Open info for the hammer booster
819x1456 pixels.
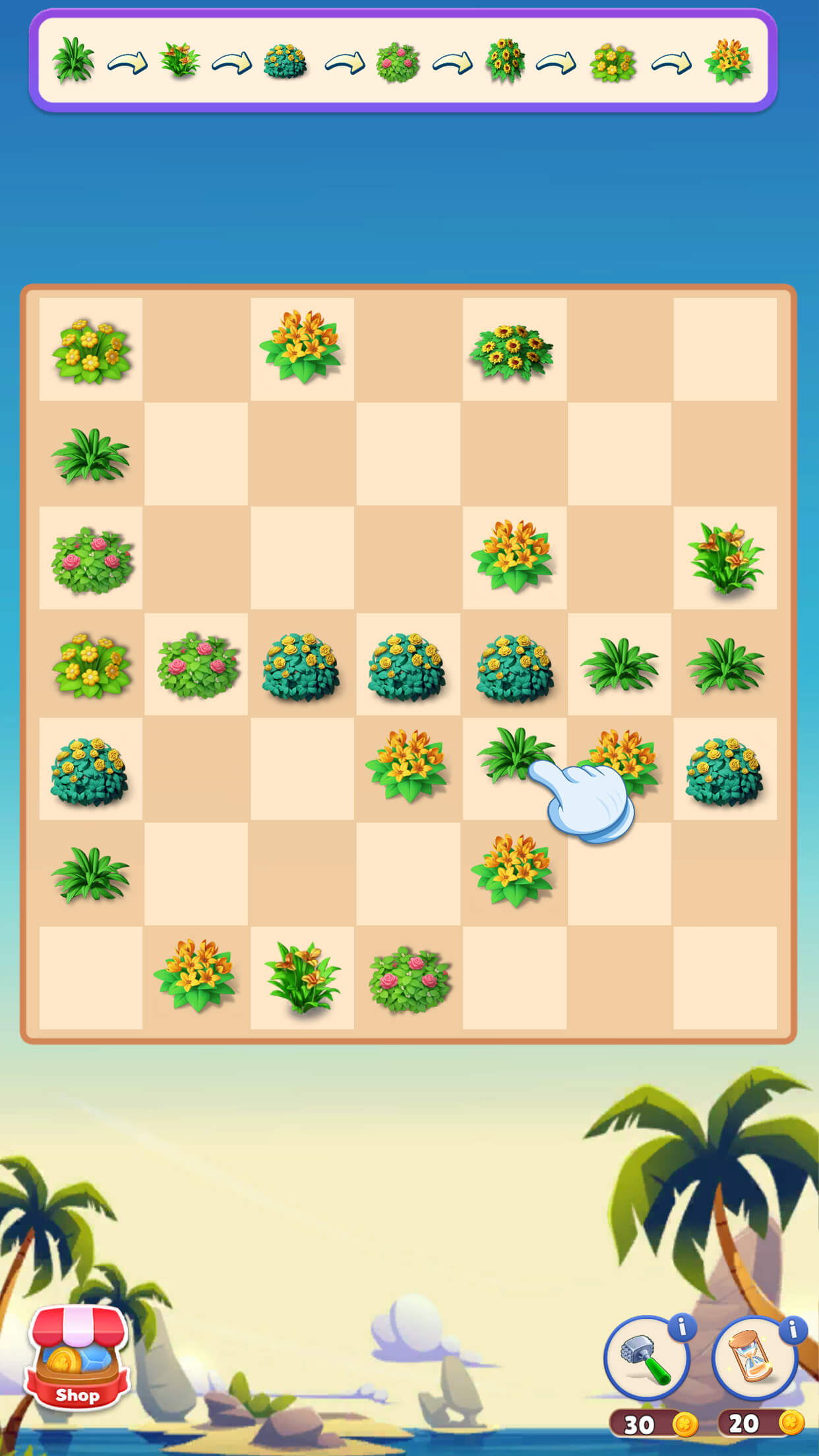click(682, 1326)
